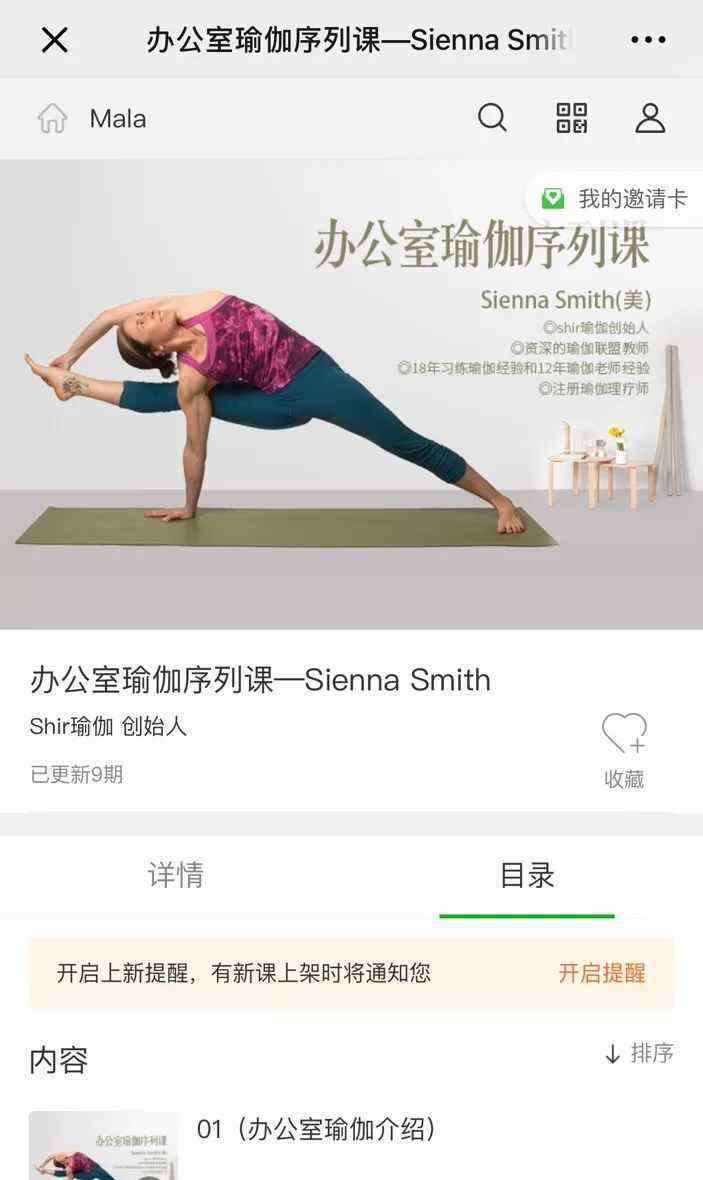Select the 目录 tab
This screenshot has width=703, height=1180.
527,875
